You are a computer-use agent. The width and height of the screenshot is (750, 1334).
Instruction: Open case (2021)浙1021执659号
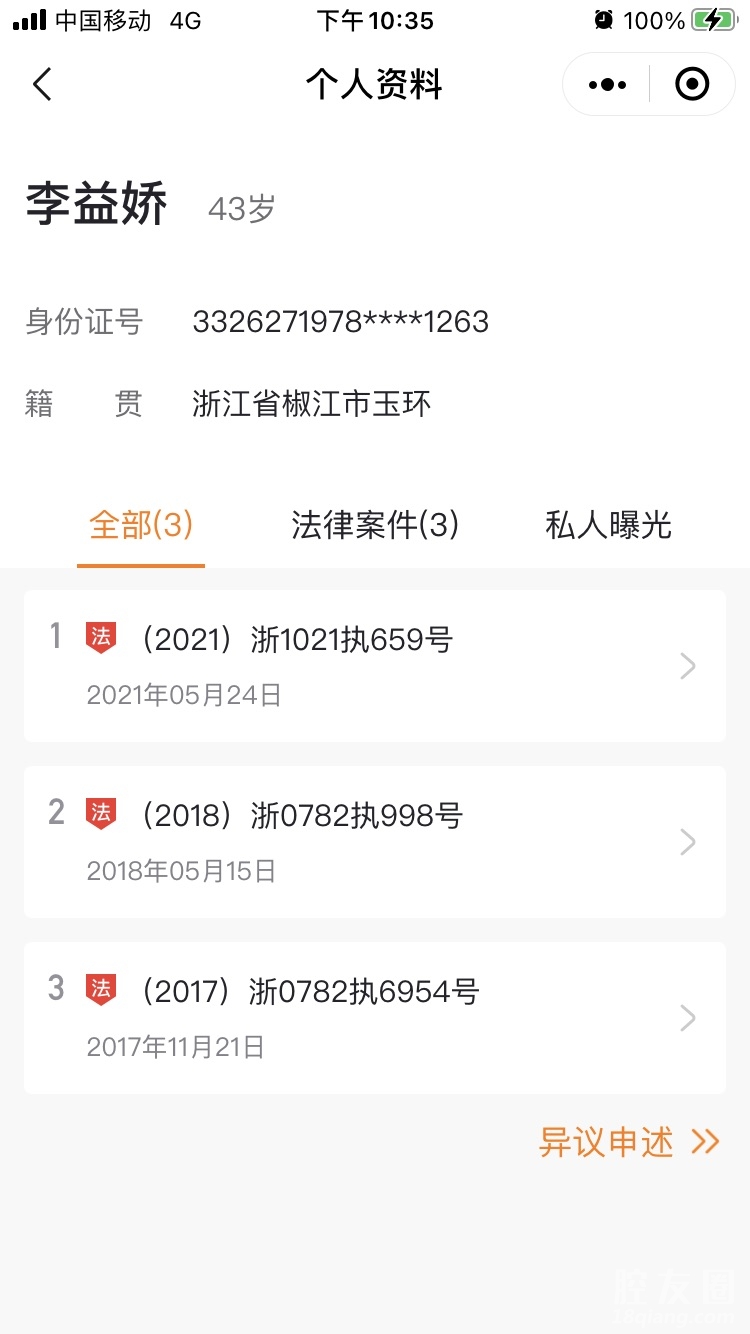(375, 666)
